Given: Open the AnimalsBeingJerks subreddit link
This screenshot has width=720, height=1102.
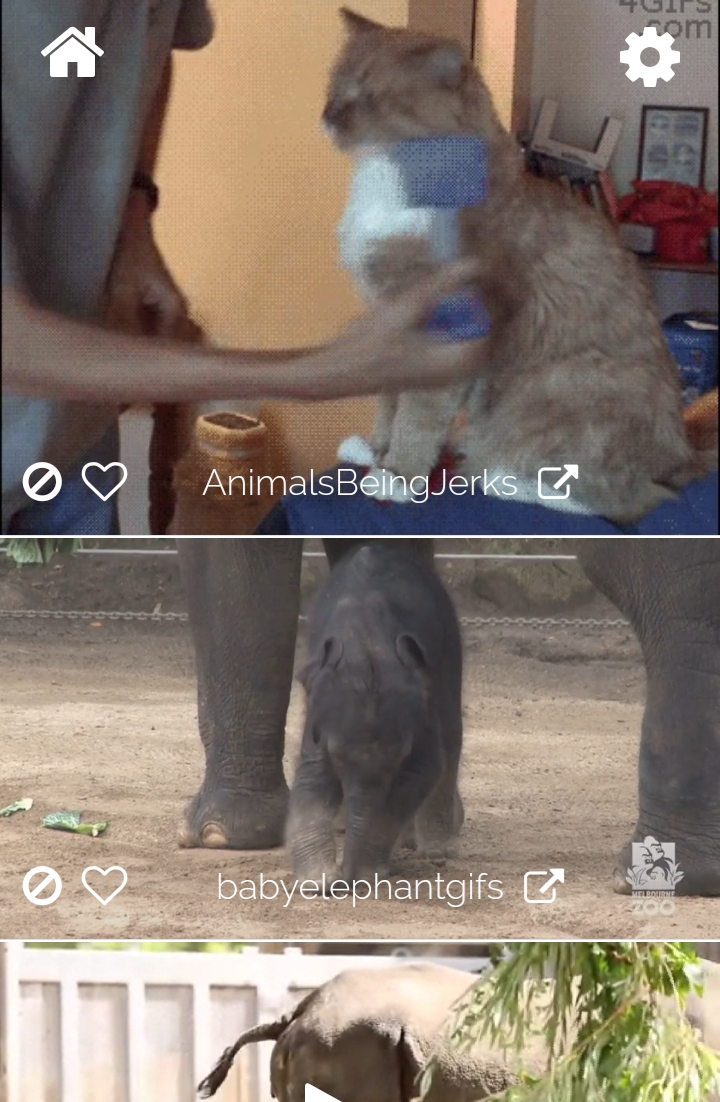Looking at the screenshot, I should click(x=360, y=484).
